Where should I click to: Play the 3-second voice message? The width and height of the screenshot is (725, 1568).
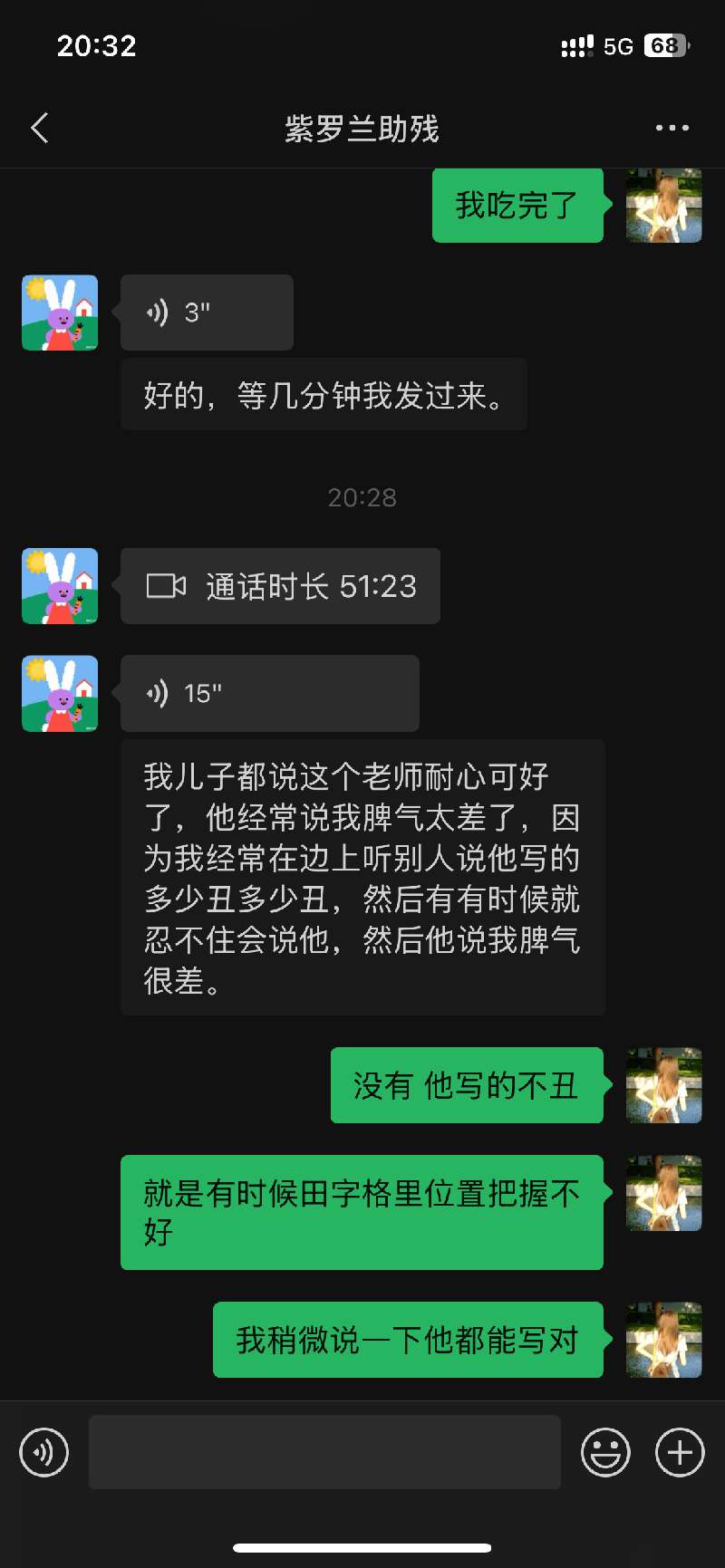207,313
